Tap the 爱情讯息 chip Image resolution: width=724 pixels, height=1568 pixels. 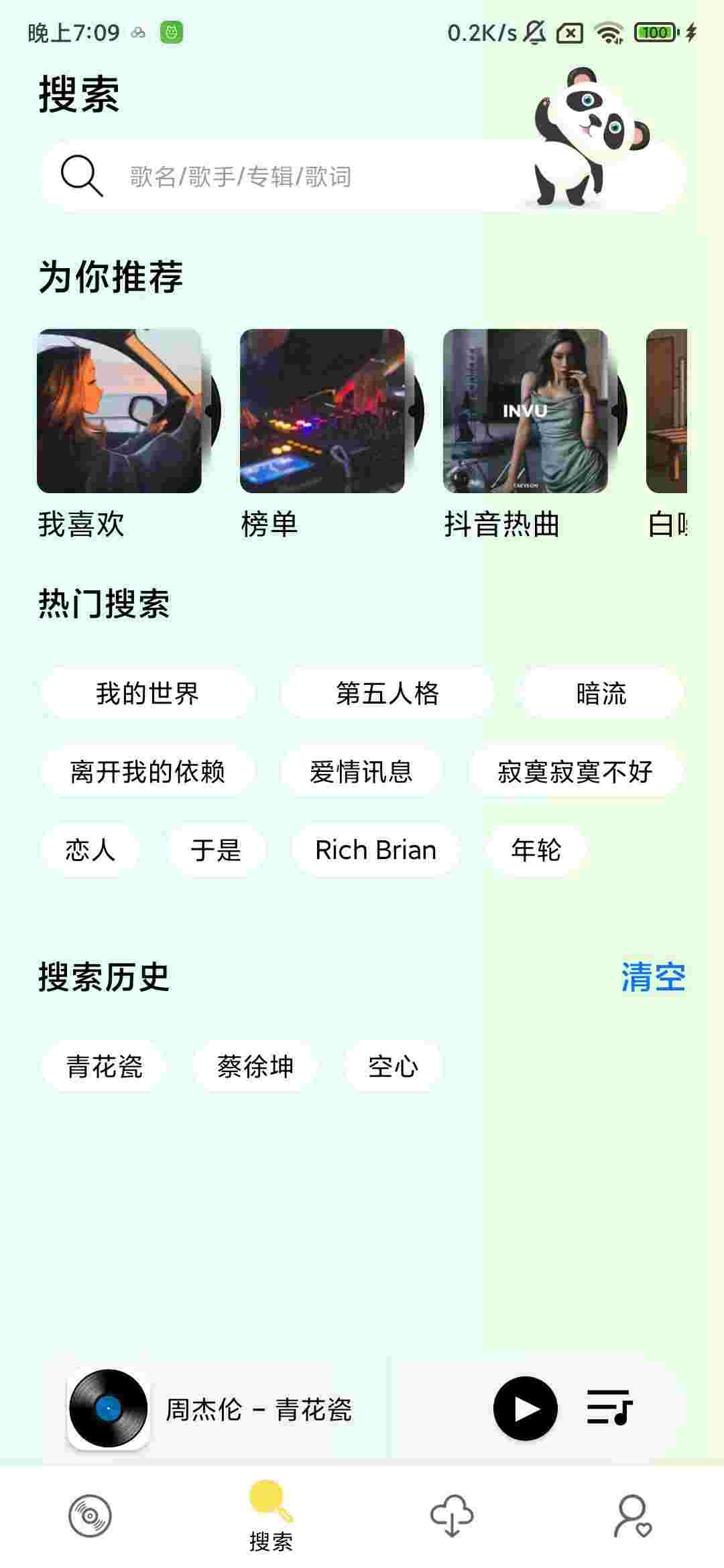coord(361,772)
